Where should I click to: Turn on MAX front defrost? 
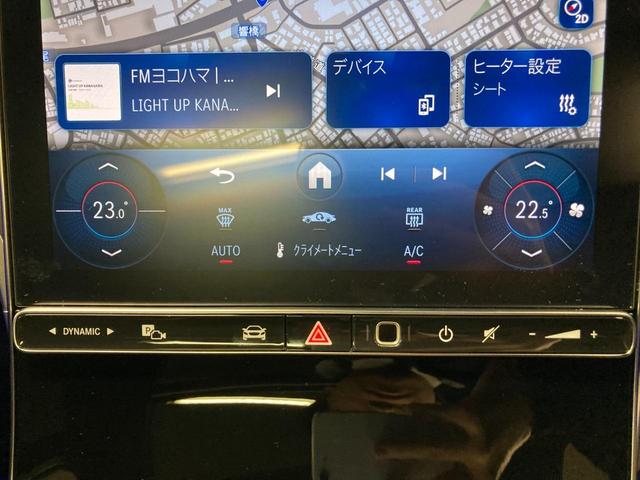(x=226, y=217)
